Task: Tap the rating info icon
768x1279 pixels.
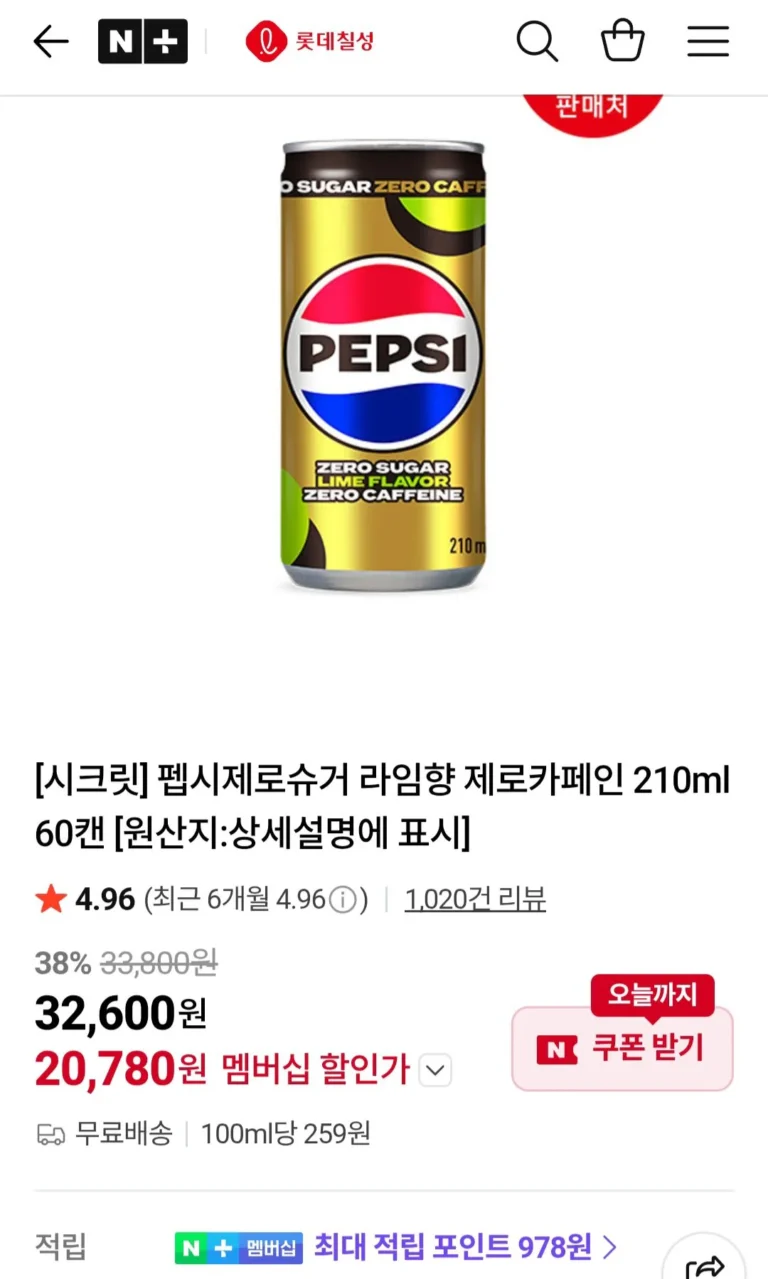Action: (343, 900)
